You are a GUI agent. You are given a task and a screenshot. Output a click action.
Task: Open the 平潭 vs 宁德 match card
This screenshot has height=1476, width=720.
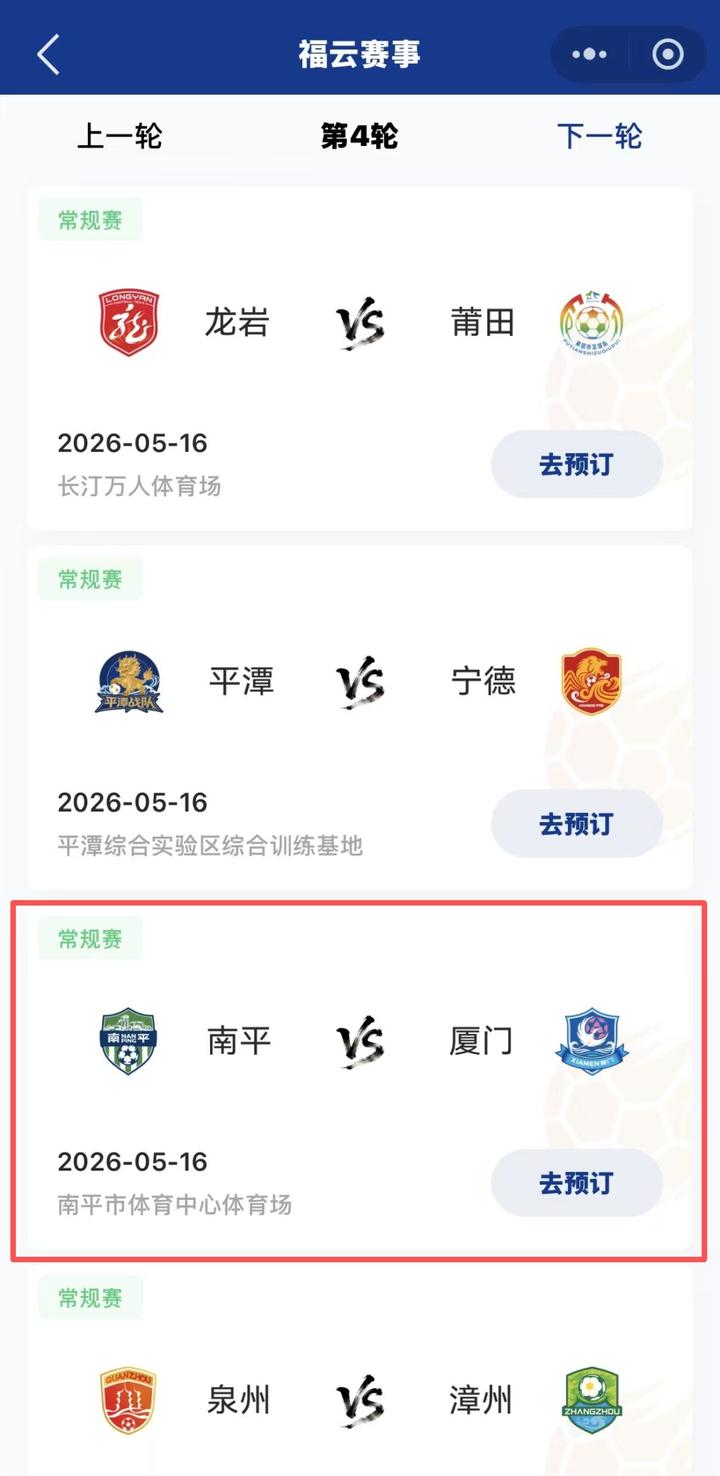point(360,718)
